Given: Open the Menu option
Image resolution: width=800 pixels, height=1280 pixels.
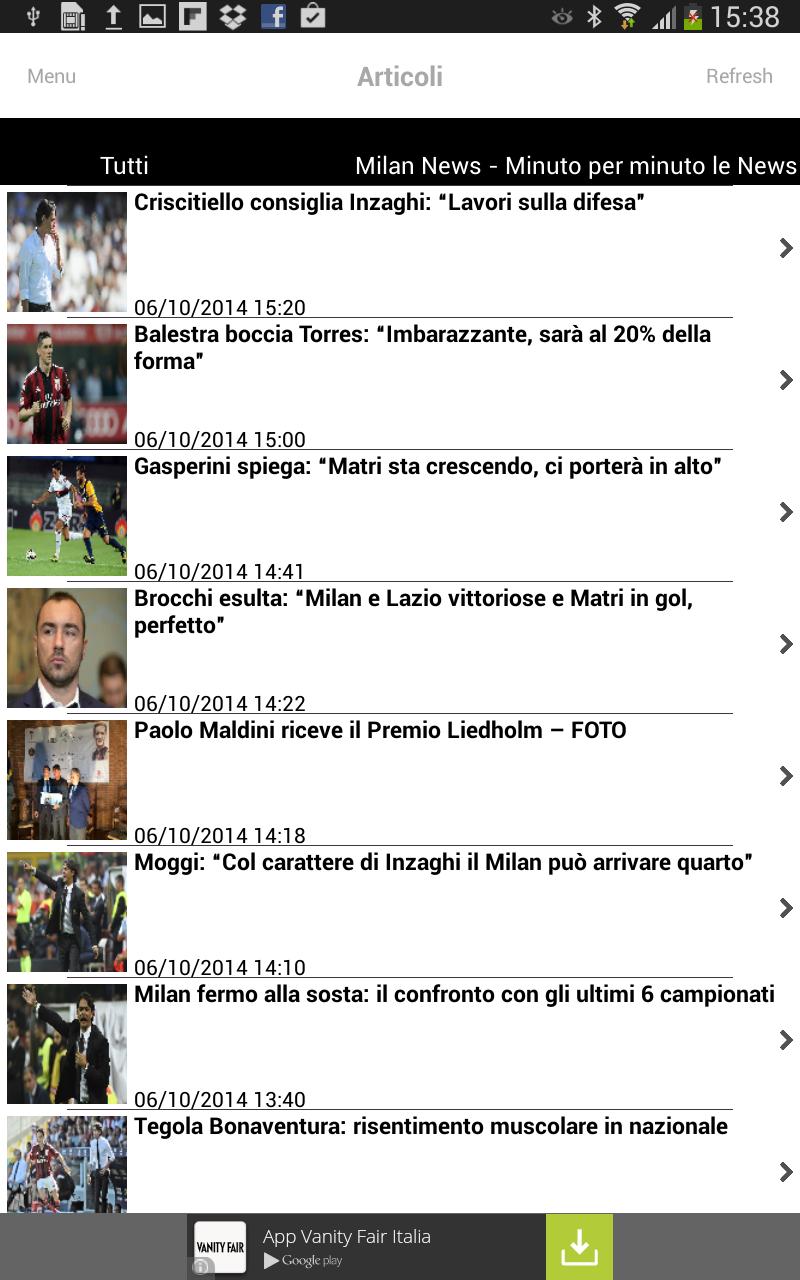Looking at the screenshot, I should tap(51, 76).
